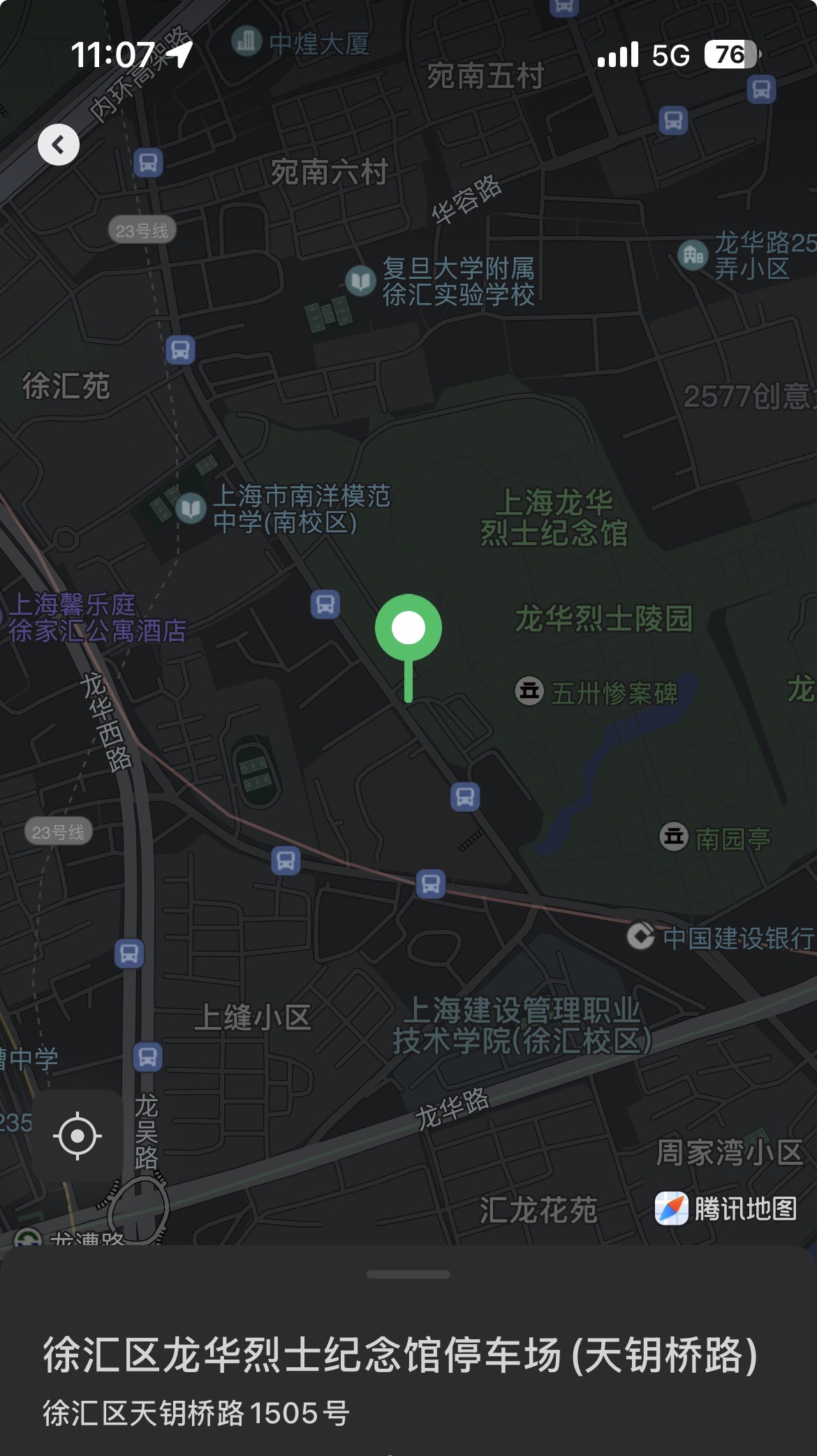
Task: Go back using the arrow button
Action: [58, 145]
